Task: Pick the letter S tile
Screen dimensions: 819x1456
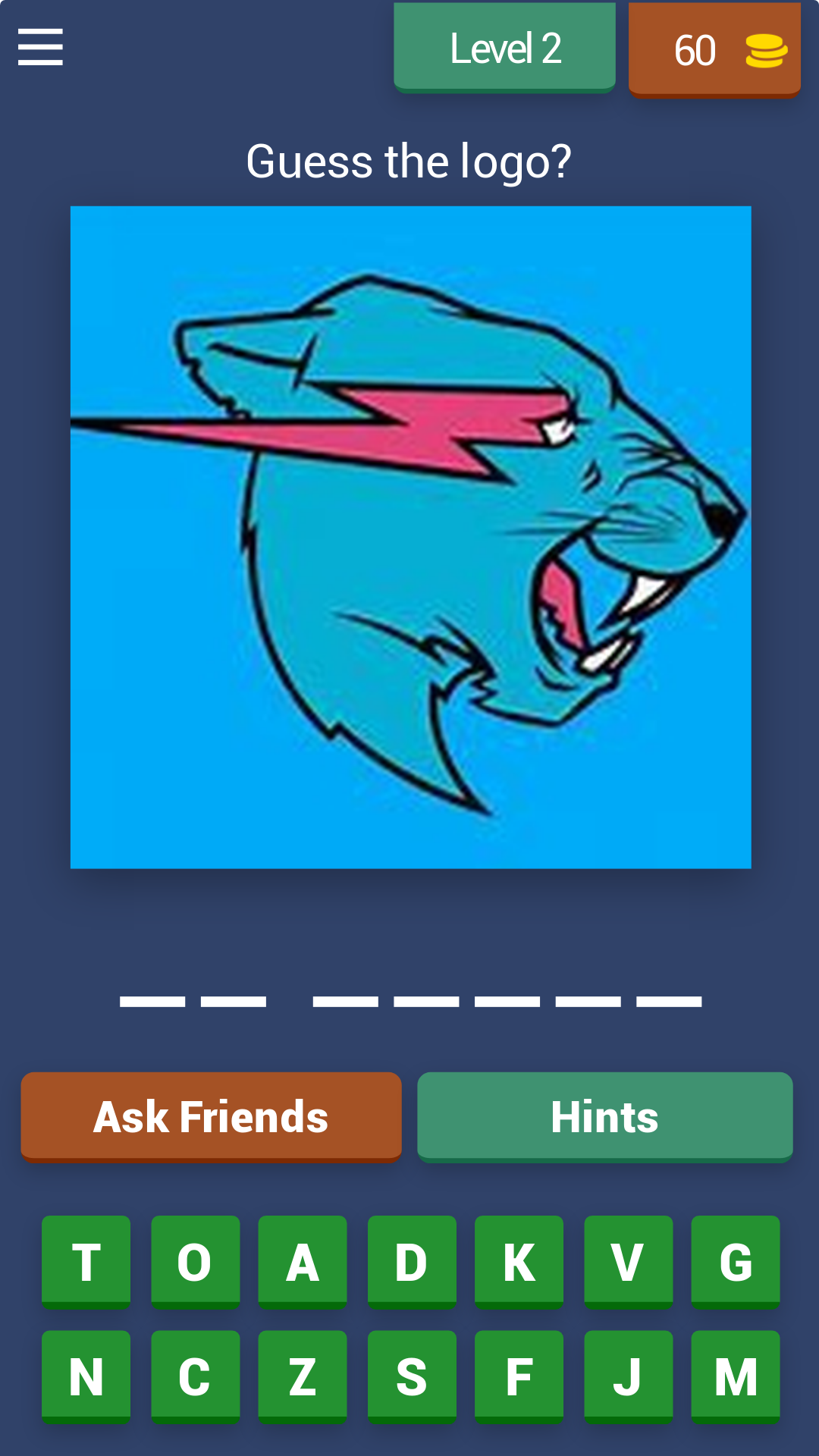Action: pyautogui.click(x=412, y=1377)
